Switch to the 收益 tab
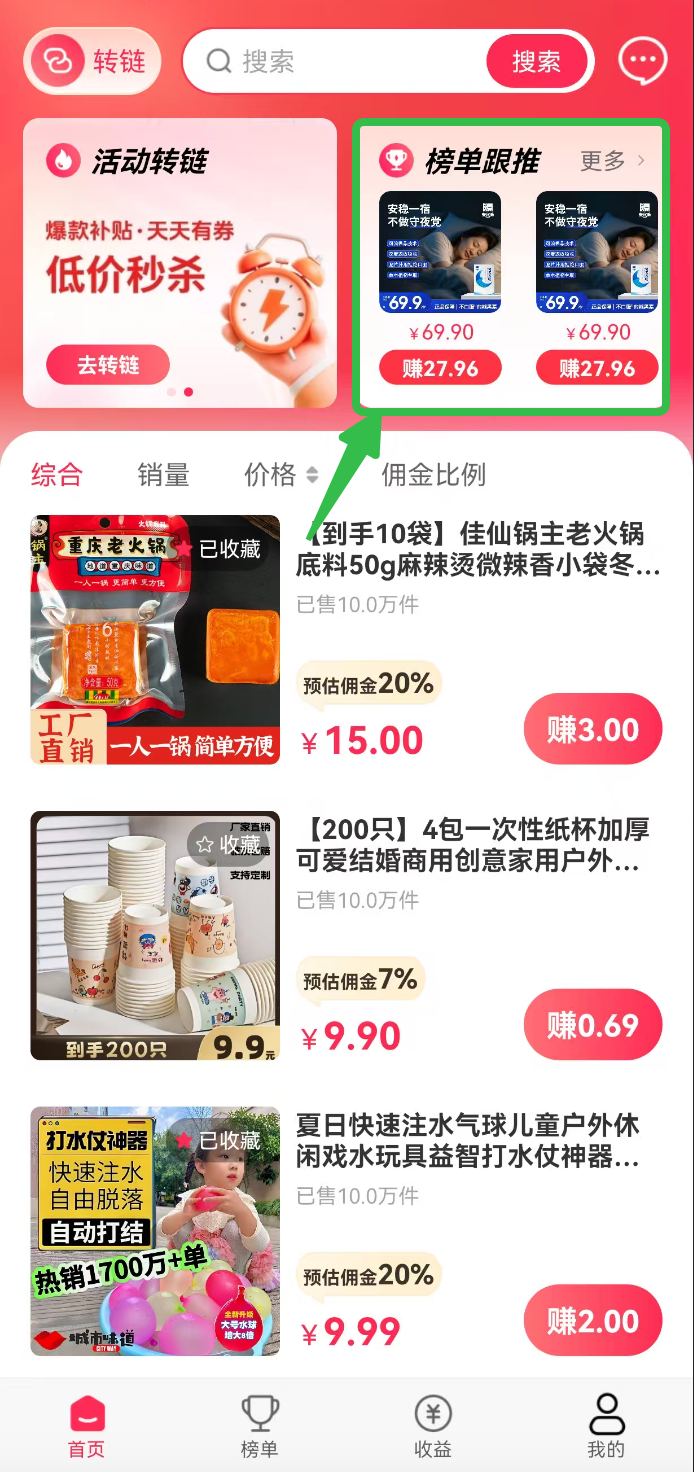 pos(433,1426)
